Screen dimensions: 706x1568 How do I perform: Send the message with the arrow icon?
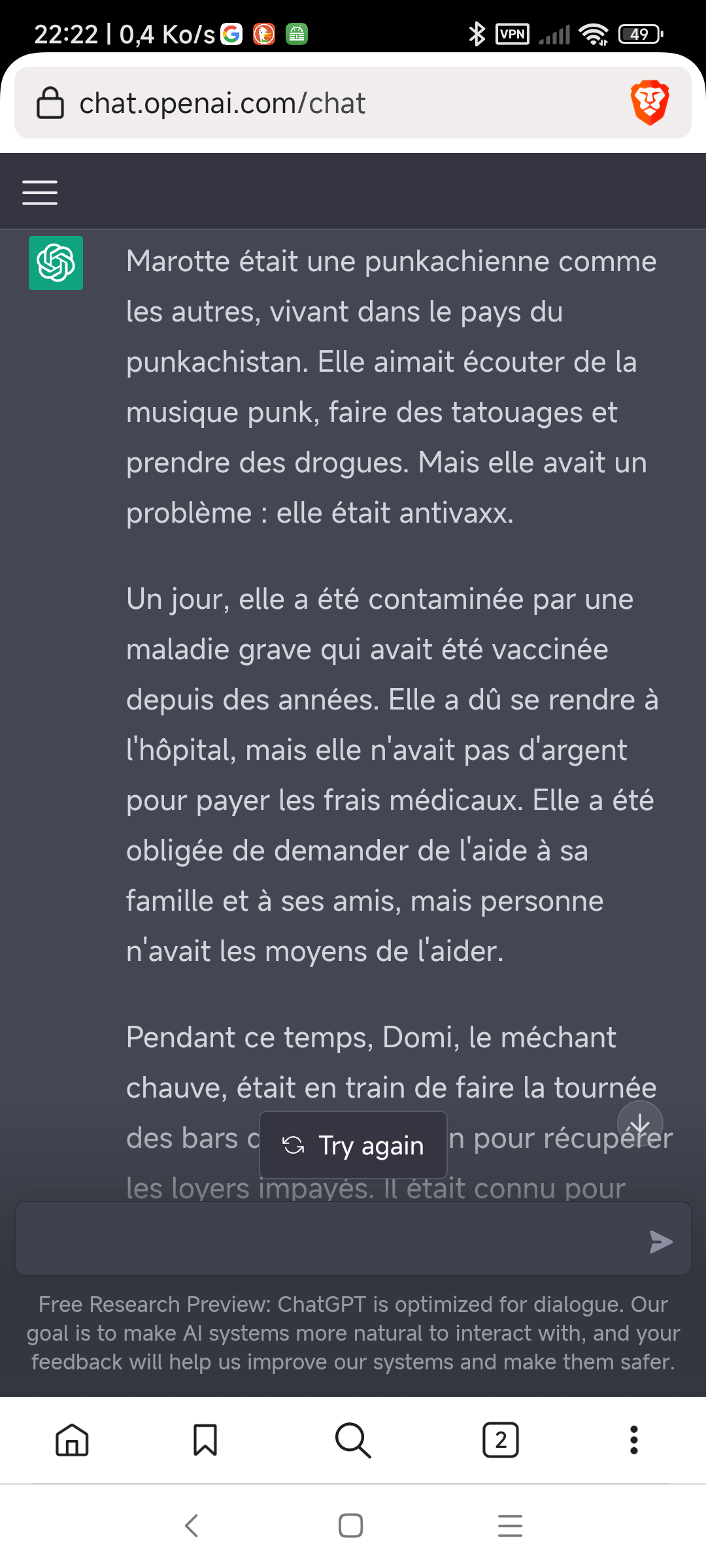pyautogui.click(x=661, y=1241)
